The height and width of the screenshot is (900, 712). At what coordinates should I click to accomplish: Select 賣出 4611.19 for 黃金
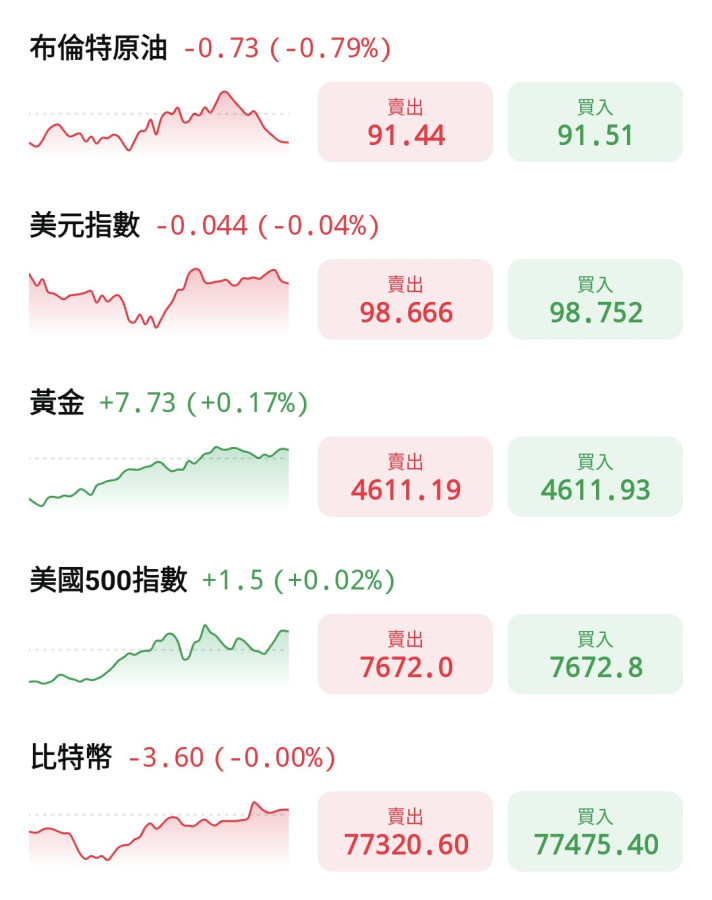pos(405,476)
